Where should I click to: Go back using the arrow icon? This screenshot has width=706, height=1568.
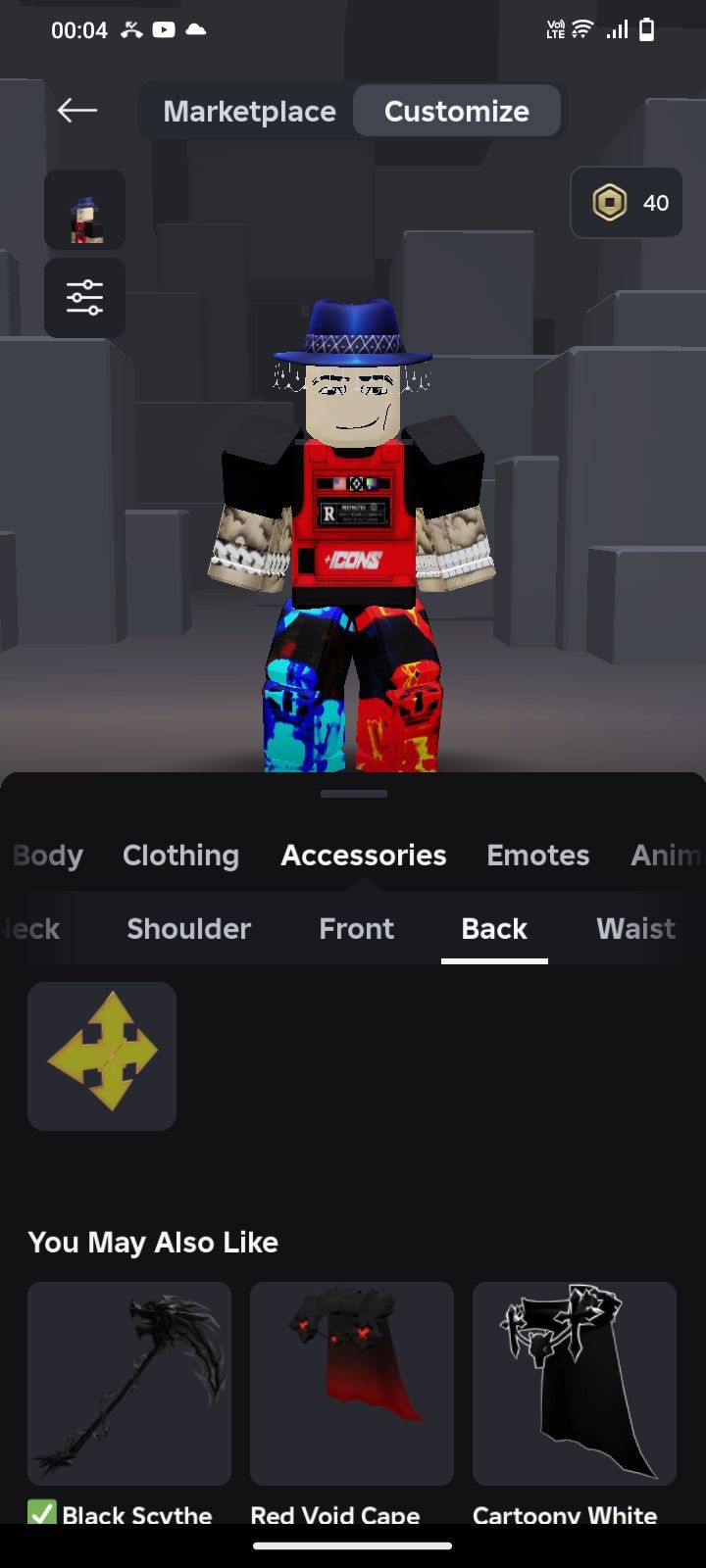tap(76, 111)
